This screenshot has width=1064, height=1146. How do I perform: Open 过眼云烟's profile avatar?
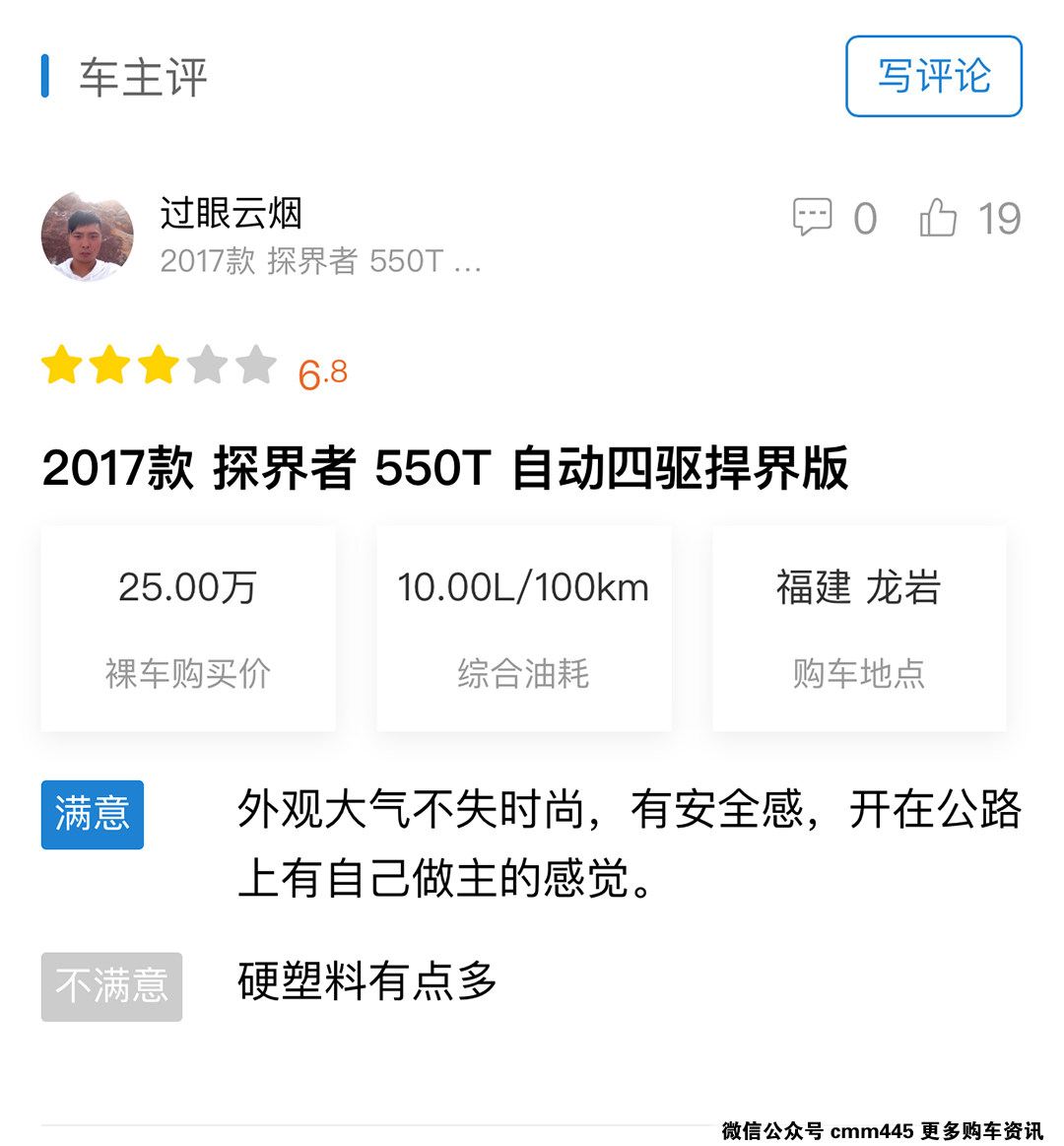tap(87, 236)
